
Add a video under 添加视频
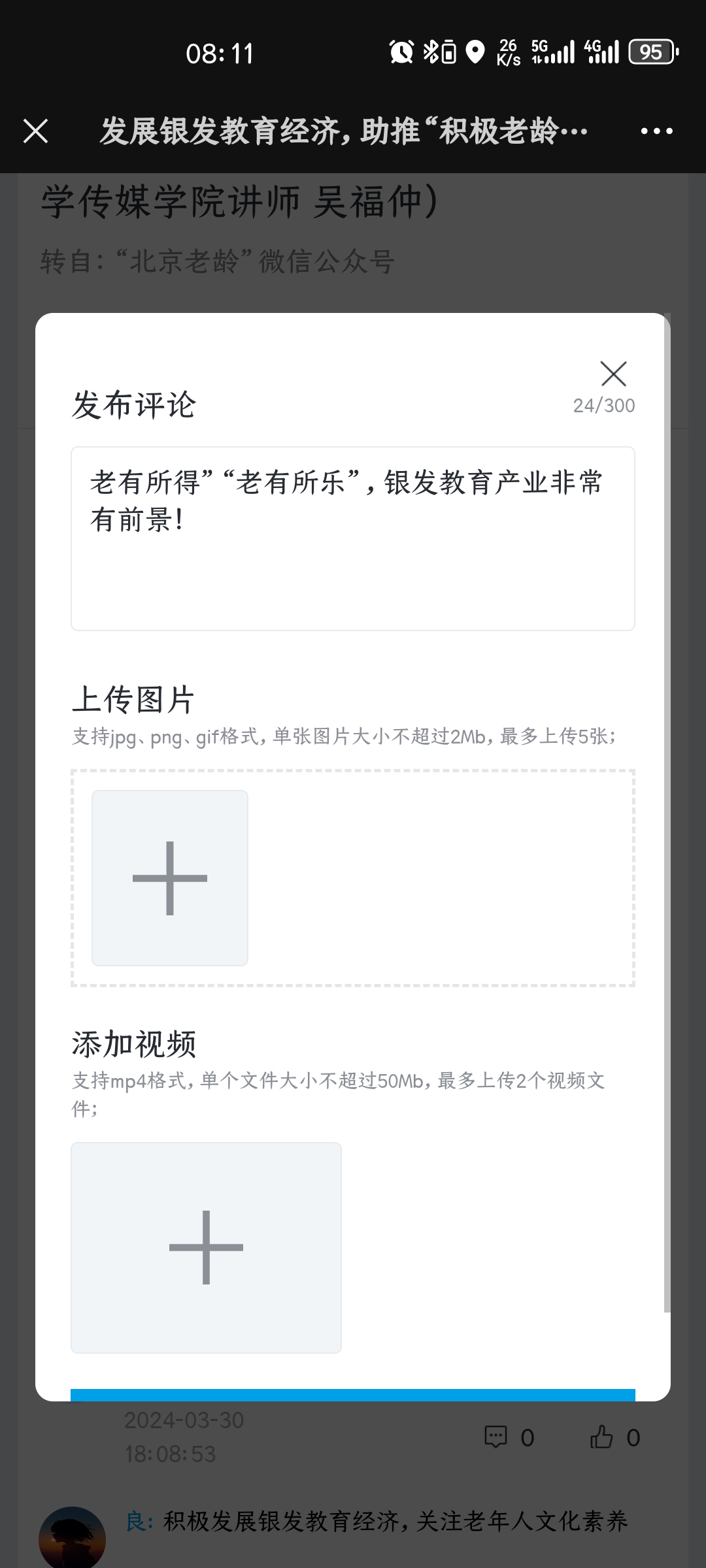[x=206, y=1247]
